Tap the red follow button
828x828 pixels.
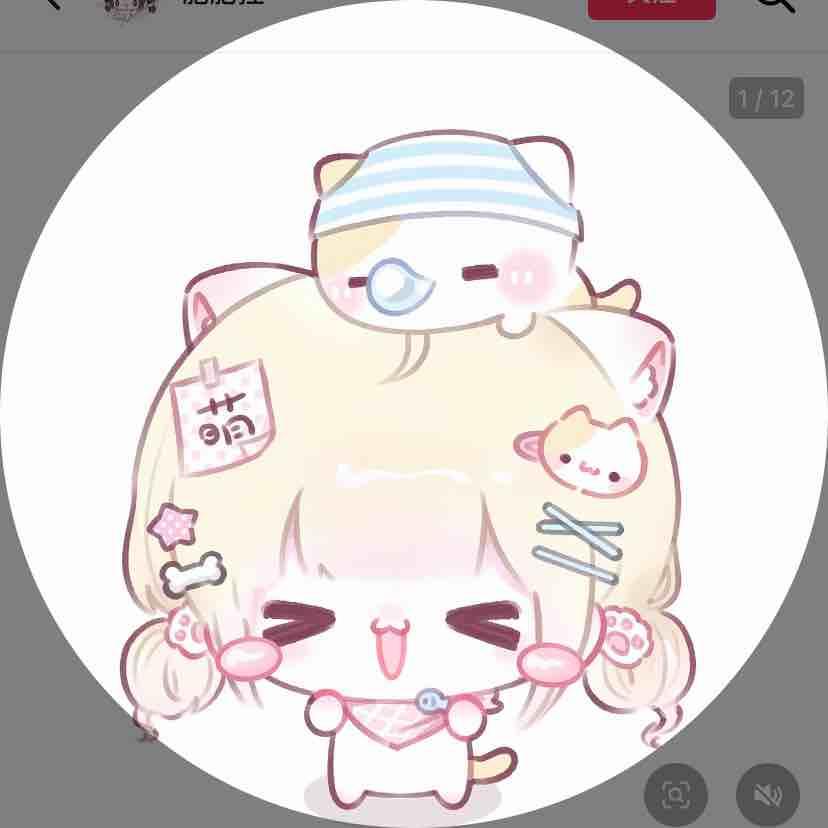[x=651, y=5]
